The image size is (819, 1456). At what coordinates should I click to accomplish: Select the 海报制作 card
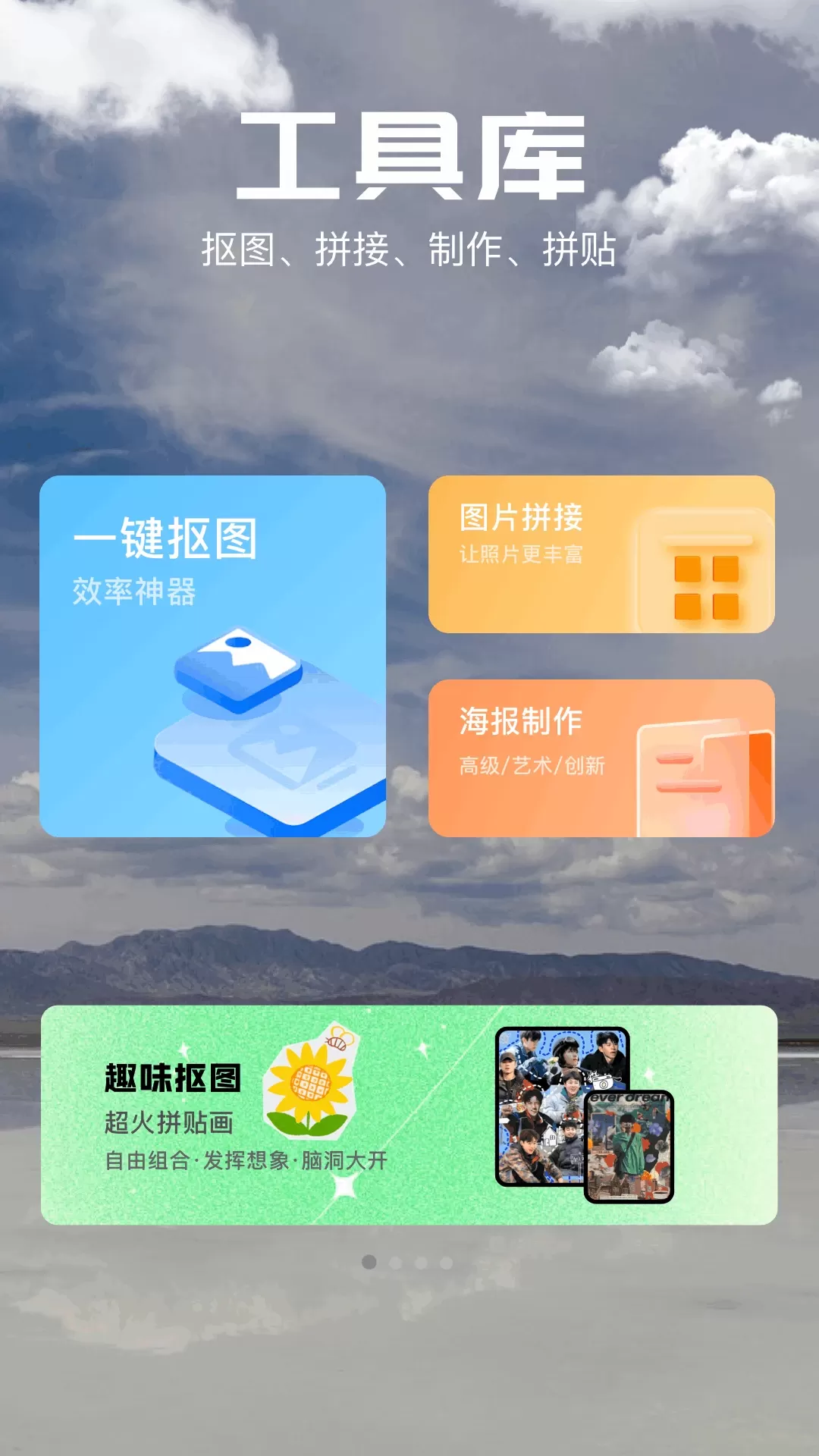tap(601, 758)
